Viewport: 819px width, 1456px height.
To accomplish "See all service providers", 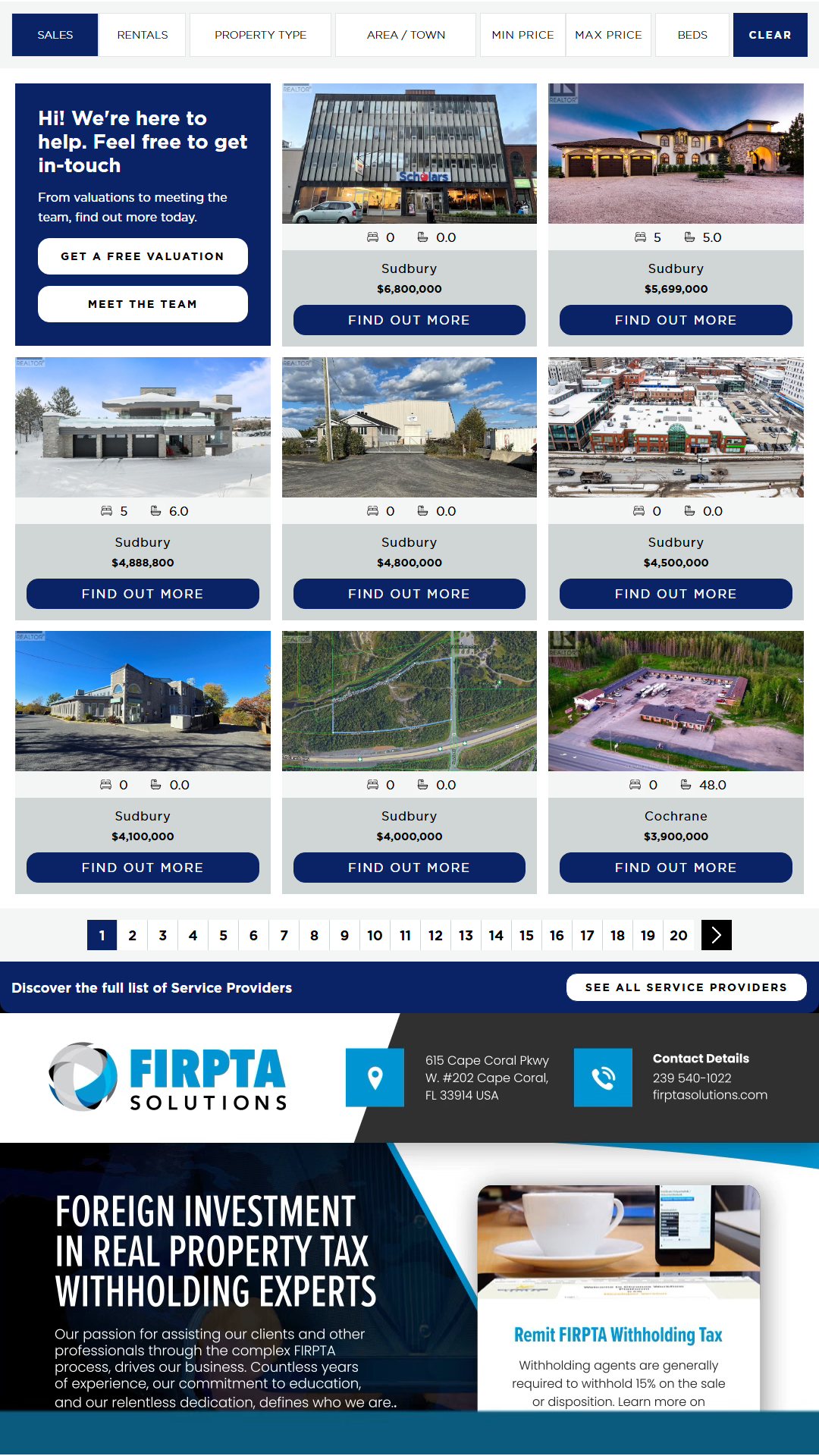I will click(x=686, y=987).
